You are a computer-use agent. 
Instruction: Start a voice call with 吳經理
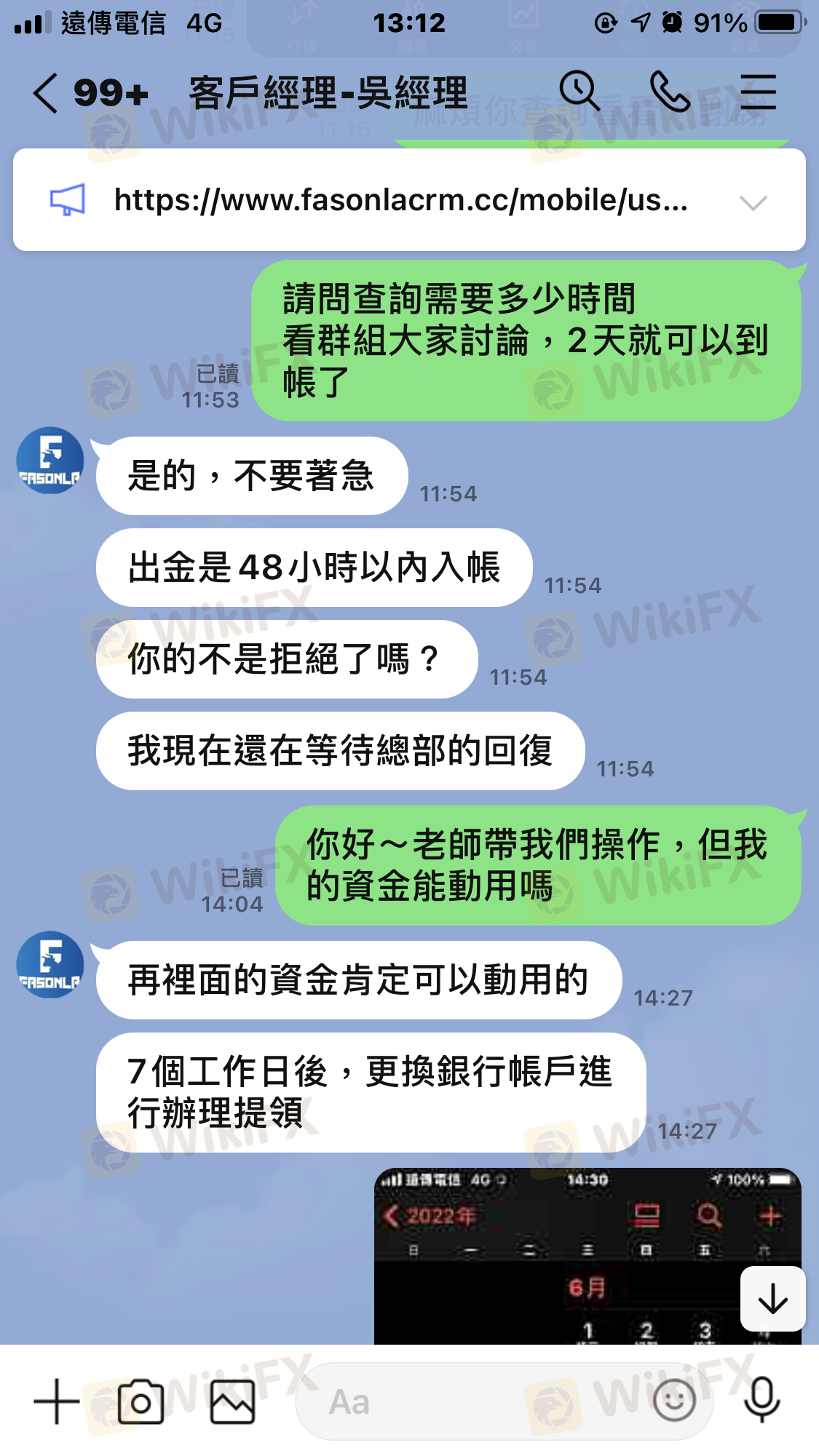point(669,92)
